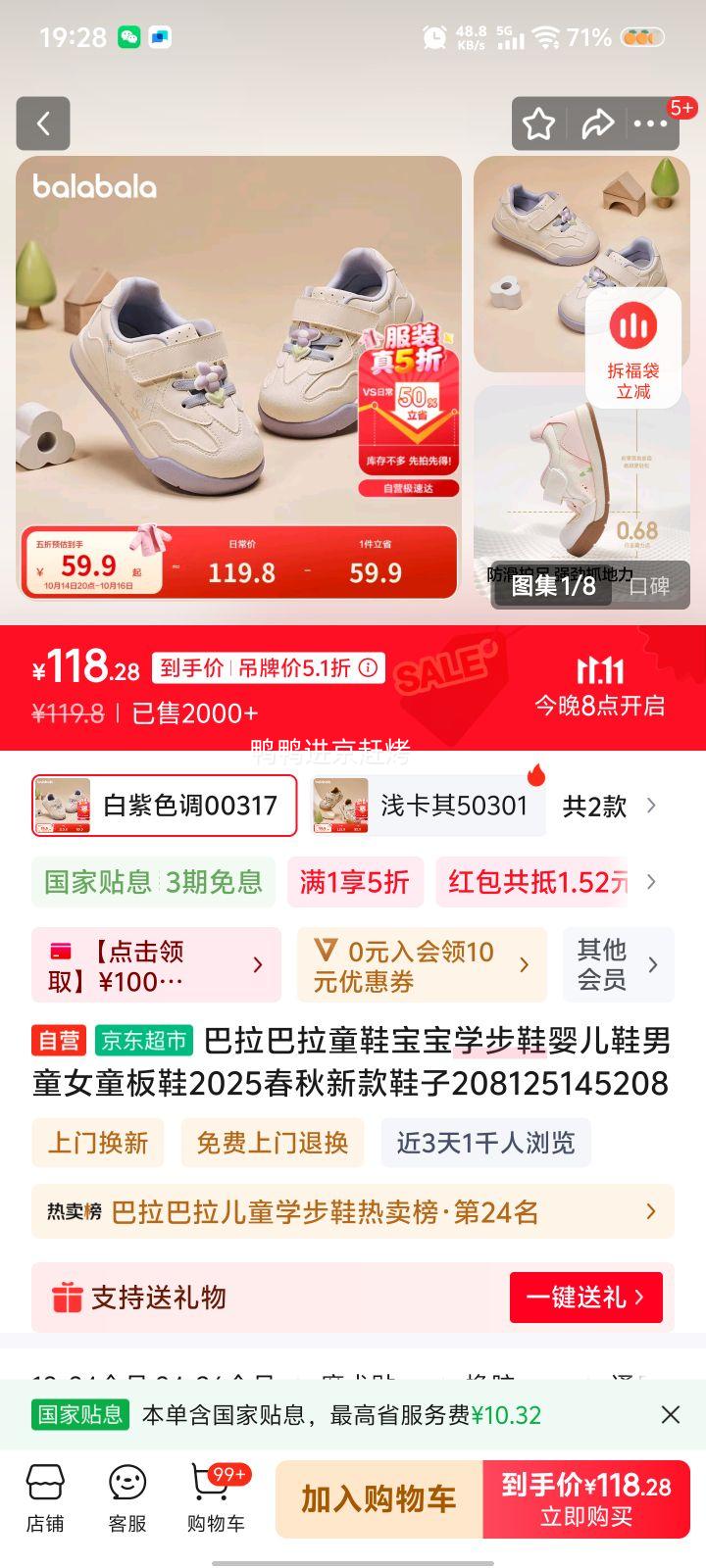Viewport: 706px width, 1568px height.
Task: Buy now with 立即购买
Action: coord(586,1499)
